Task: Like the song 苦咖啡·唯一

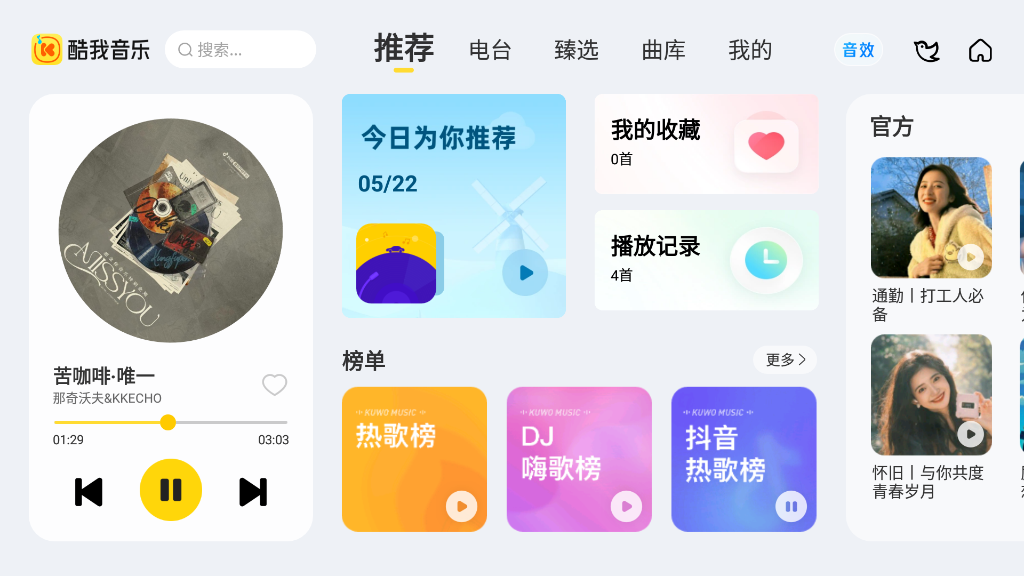Action: tap(274, 385)
